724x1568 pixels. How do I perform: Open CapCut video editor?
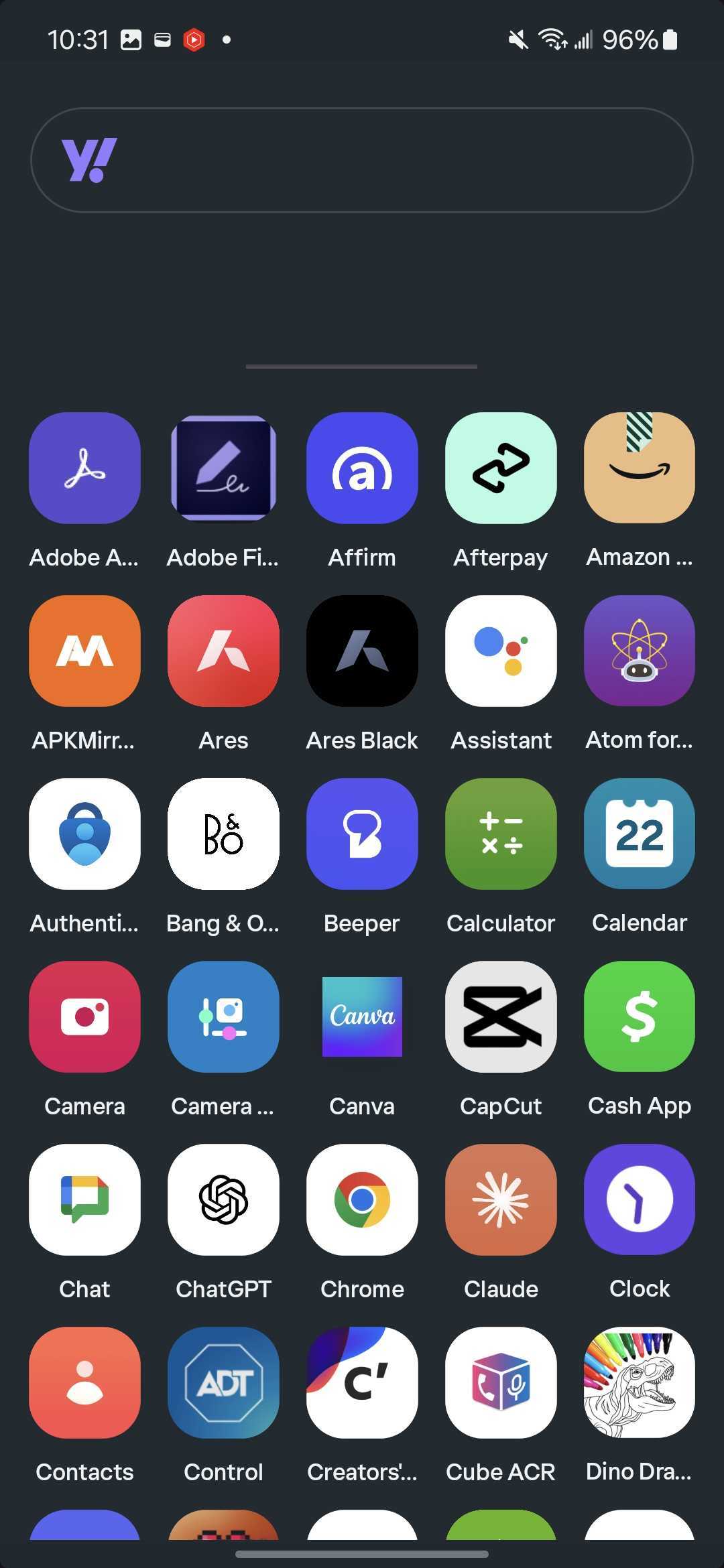click(501, 1017)
